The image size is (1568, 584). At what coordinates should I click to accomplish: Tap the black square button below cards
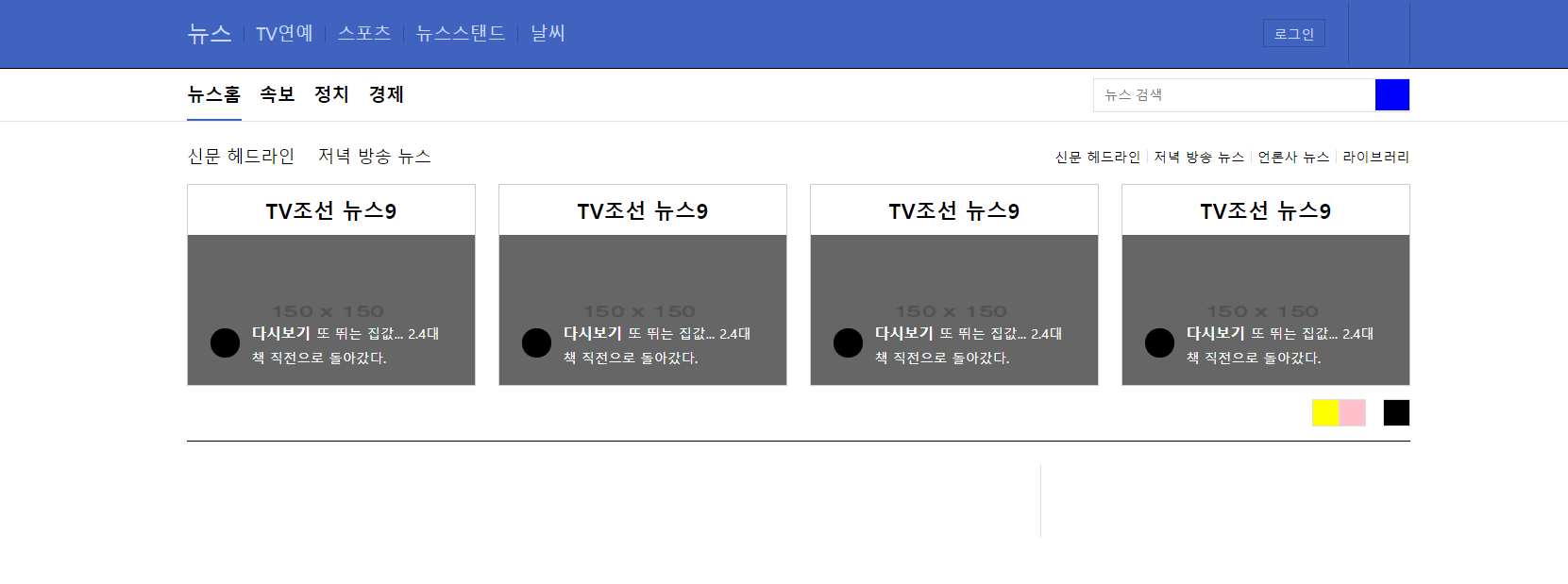click(x=1396, y=413)
